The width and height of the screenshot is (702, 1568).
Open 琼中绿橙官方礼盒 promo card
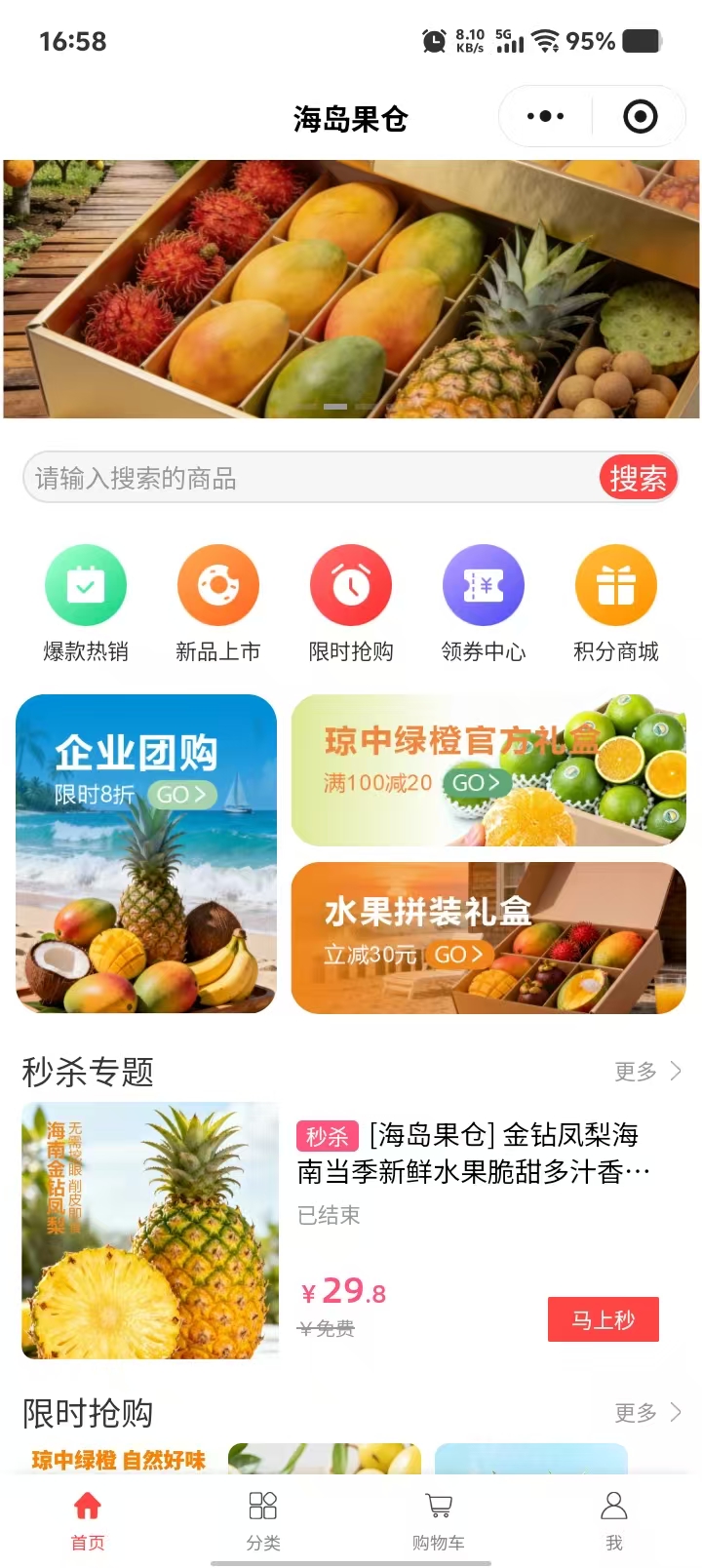(x=488, y=770)
